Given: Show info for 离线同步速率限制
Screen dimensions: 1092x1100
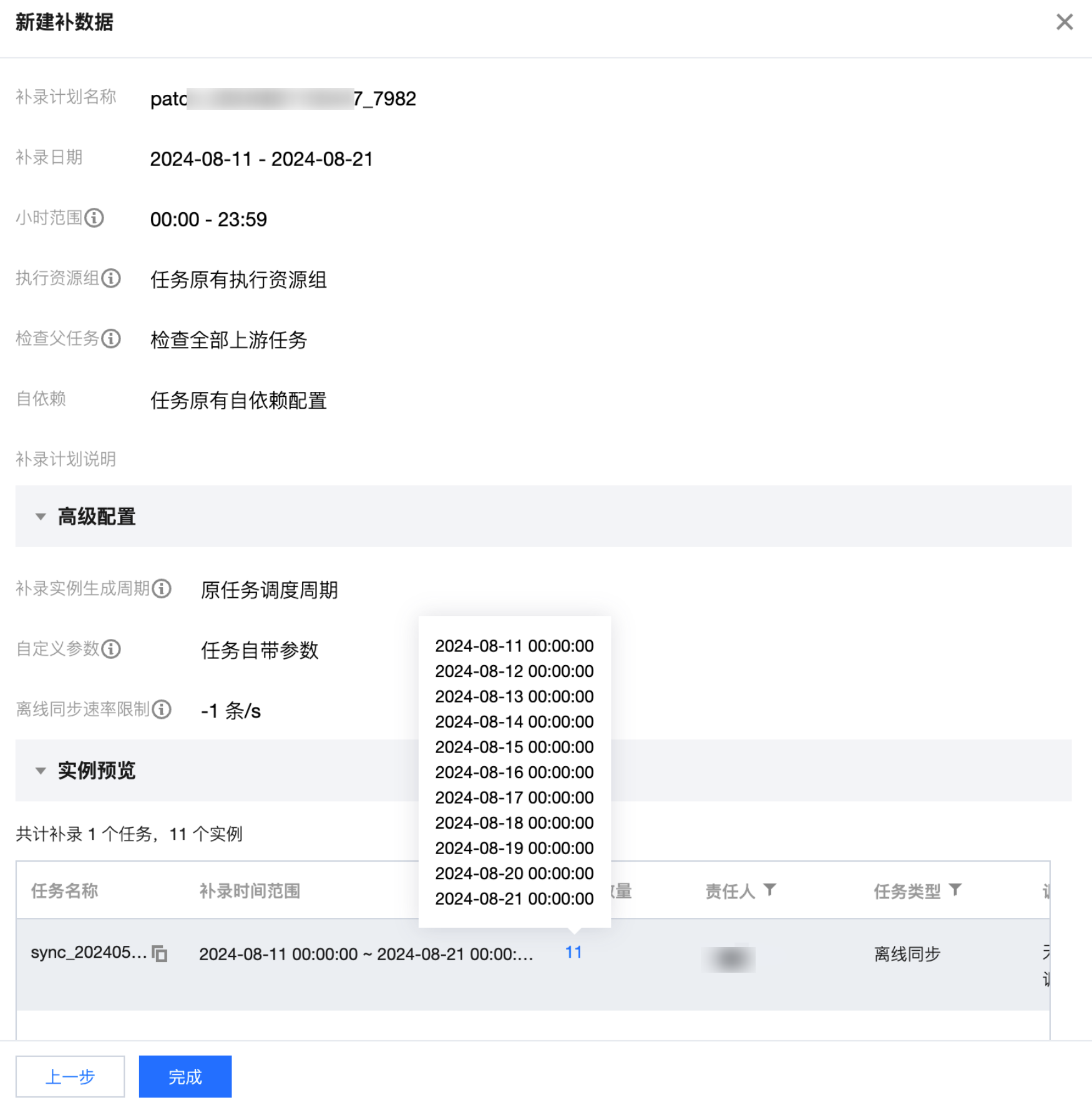Looking at the screenshot, I should [x=162, y=709].
